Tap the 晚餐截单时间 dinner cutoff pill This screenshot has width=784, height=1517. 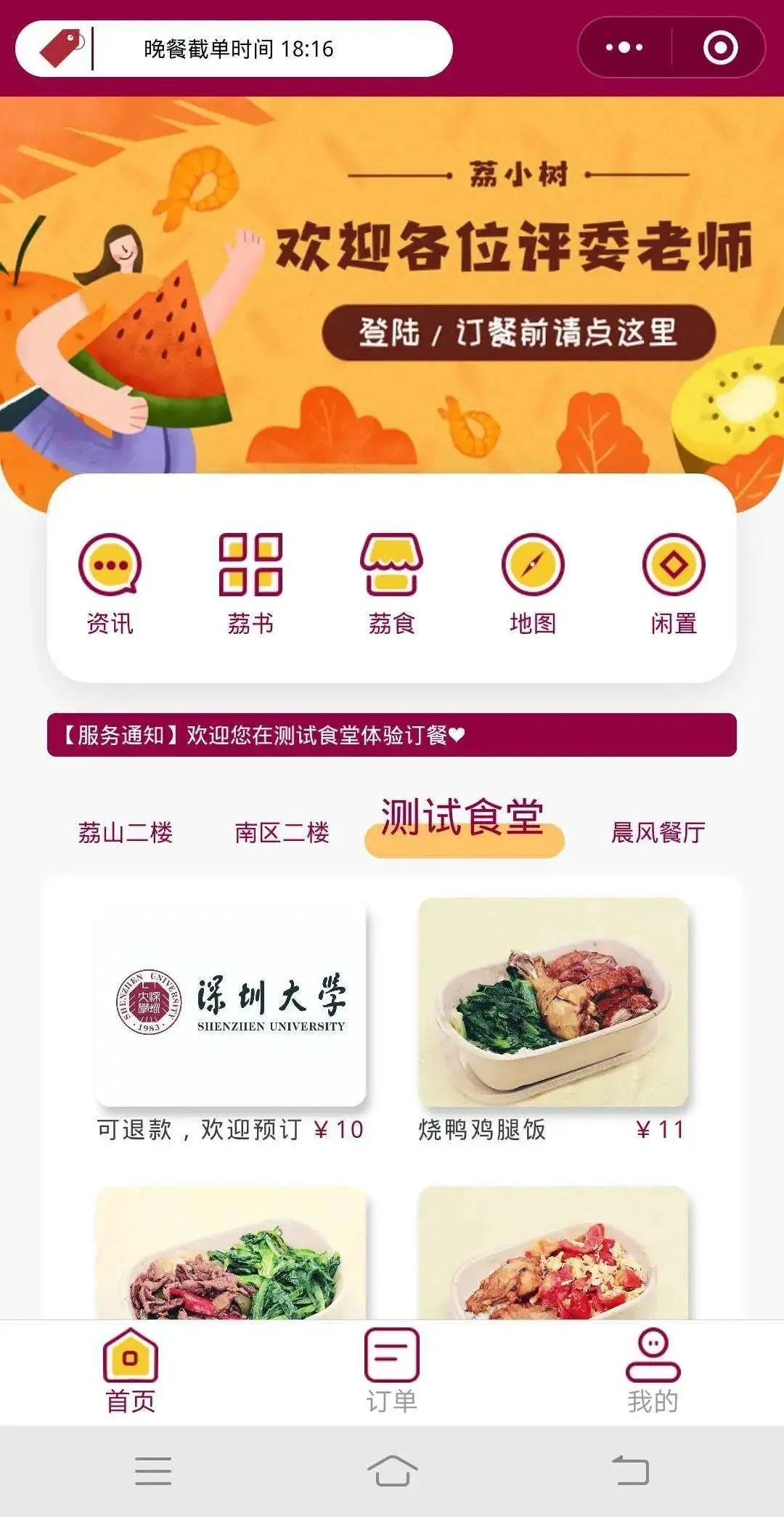[x=234, y=49]
